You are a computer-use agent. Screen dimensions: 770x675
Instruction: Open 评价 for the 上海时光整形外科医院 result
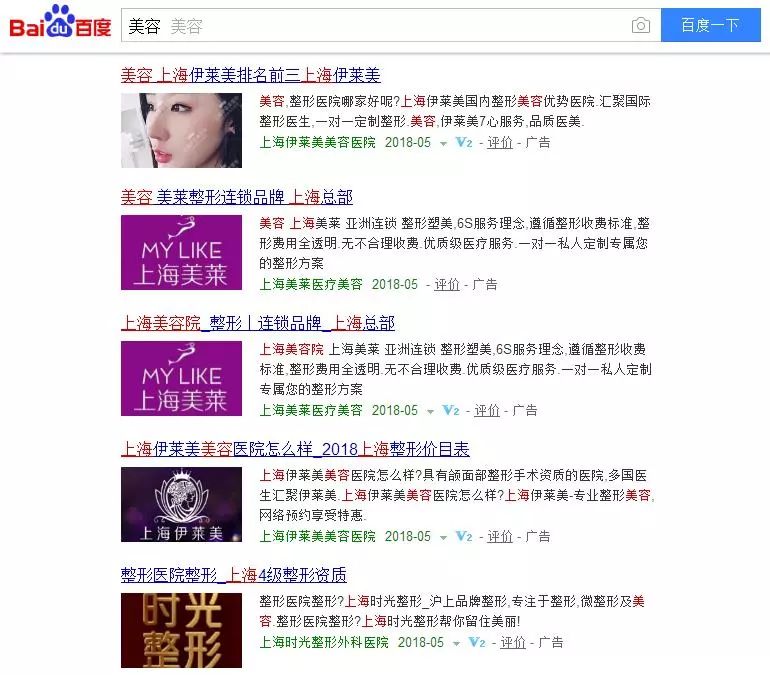click(513, 642)
